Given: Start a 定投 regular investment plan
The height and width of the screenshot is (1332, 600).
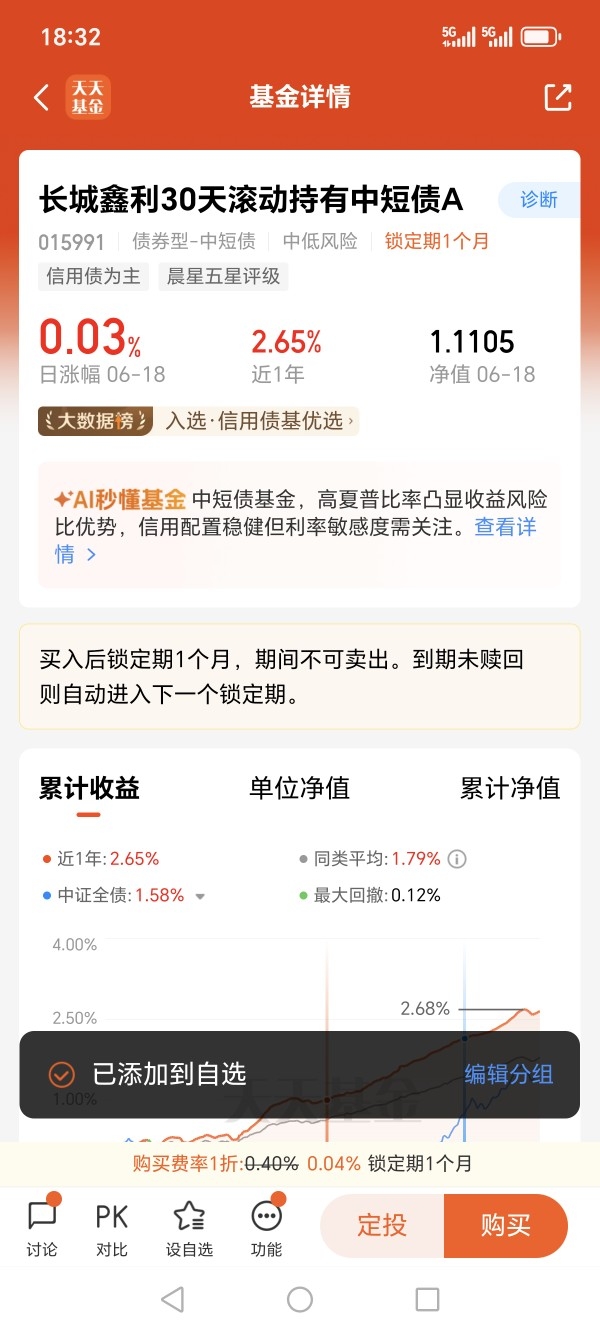Looking at the screenshot, I should pyautogui.click(x=382, y=1225).
